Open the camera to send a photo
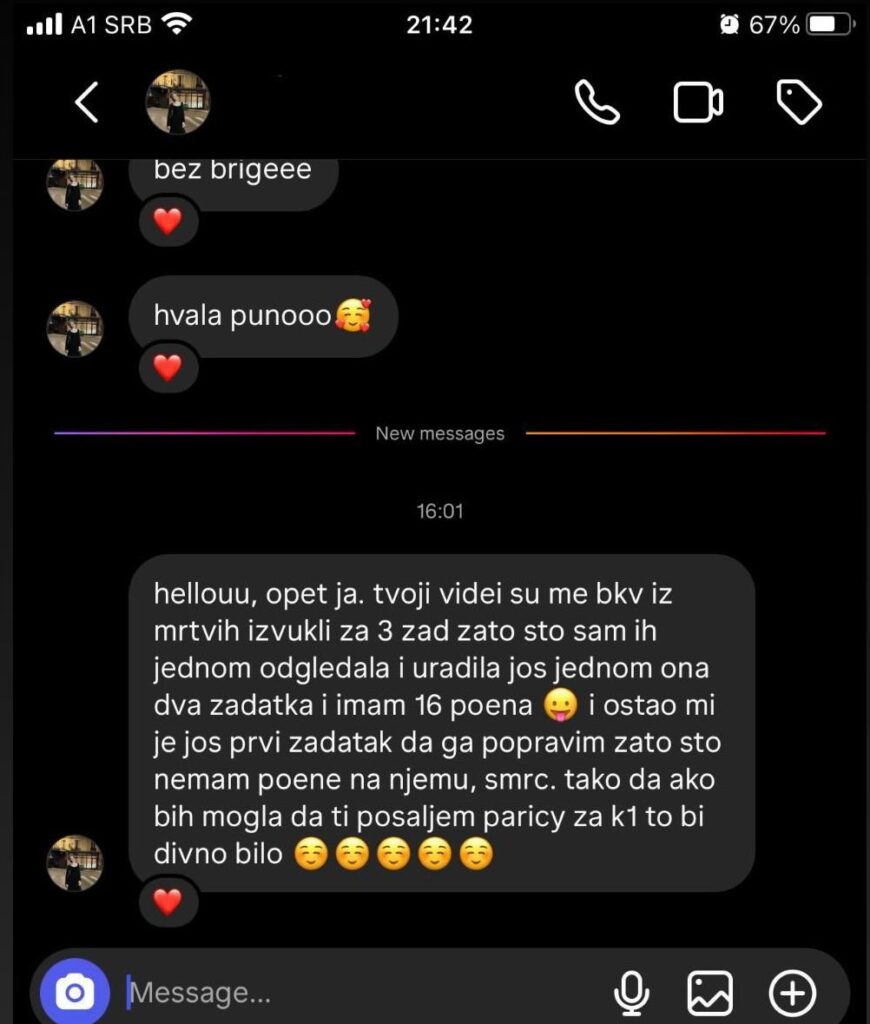The image size is (870, 1024). 74,992
